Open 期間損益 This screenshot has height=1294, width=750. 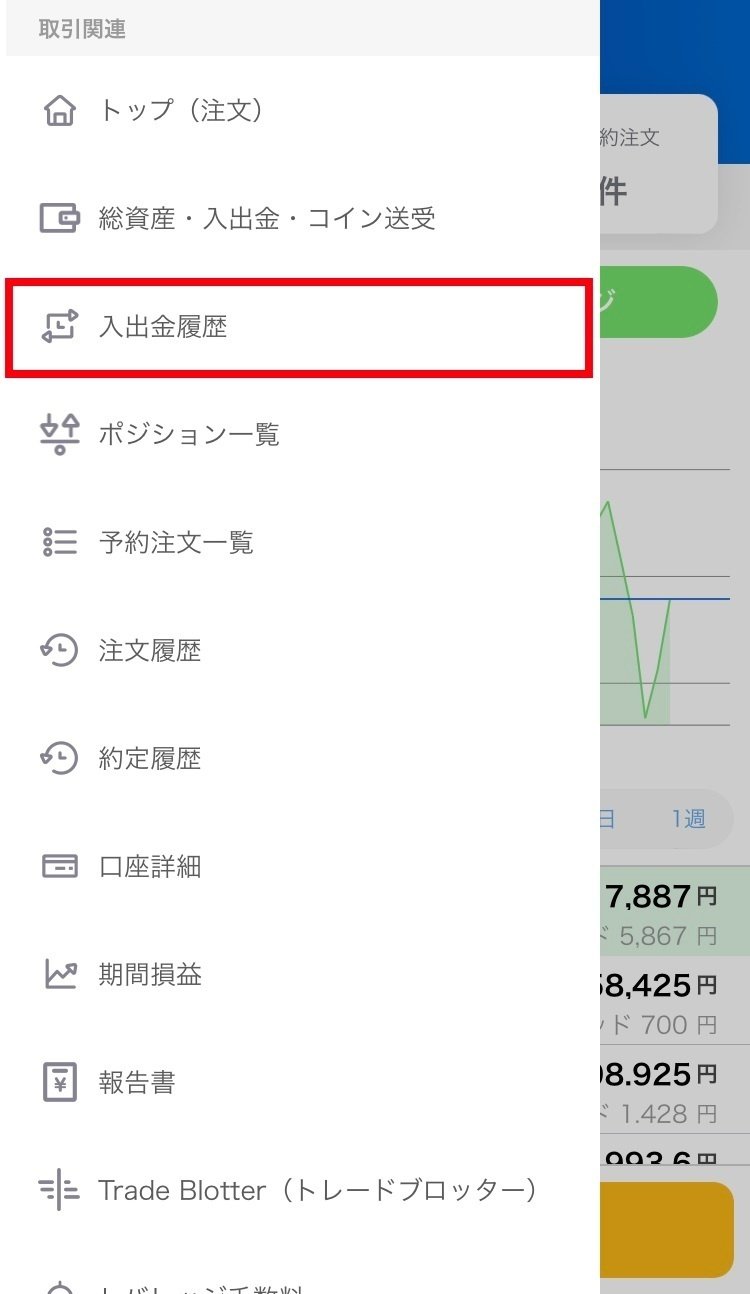(x=150, y=975)
